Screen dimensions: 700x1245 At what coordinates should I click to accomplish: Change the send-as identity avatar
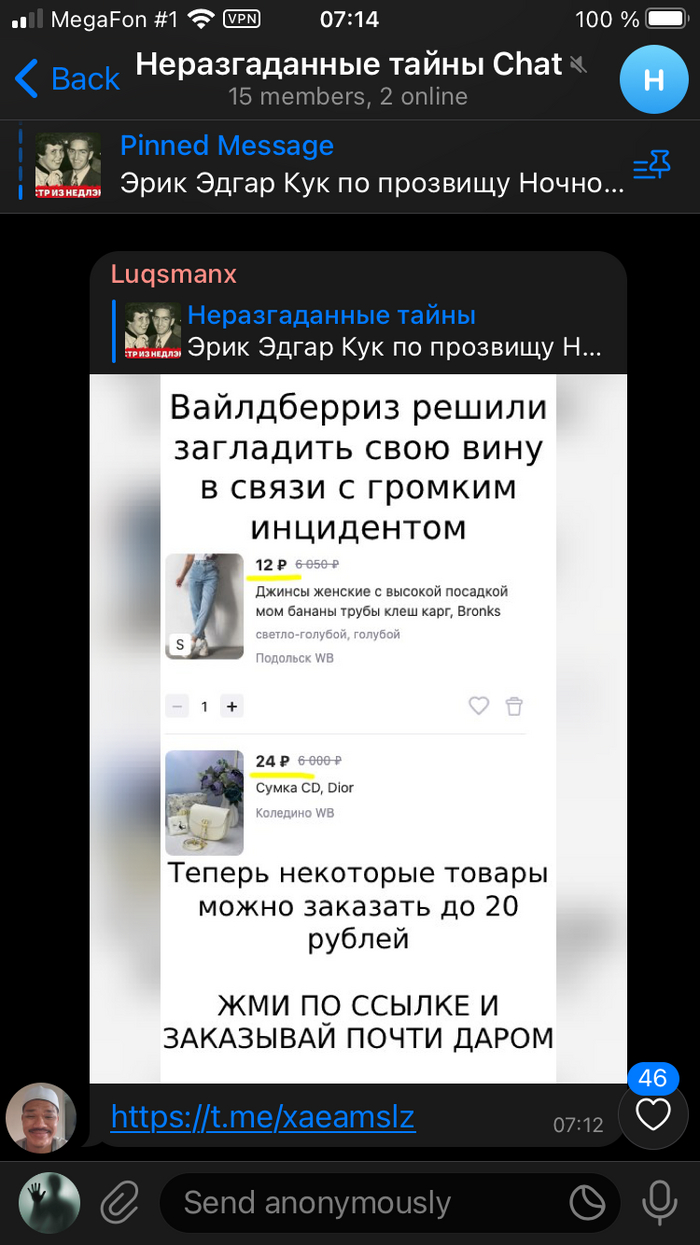click(49, 1202)
